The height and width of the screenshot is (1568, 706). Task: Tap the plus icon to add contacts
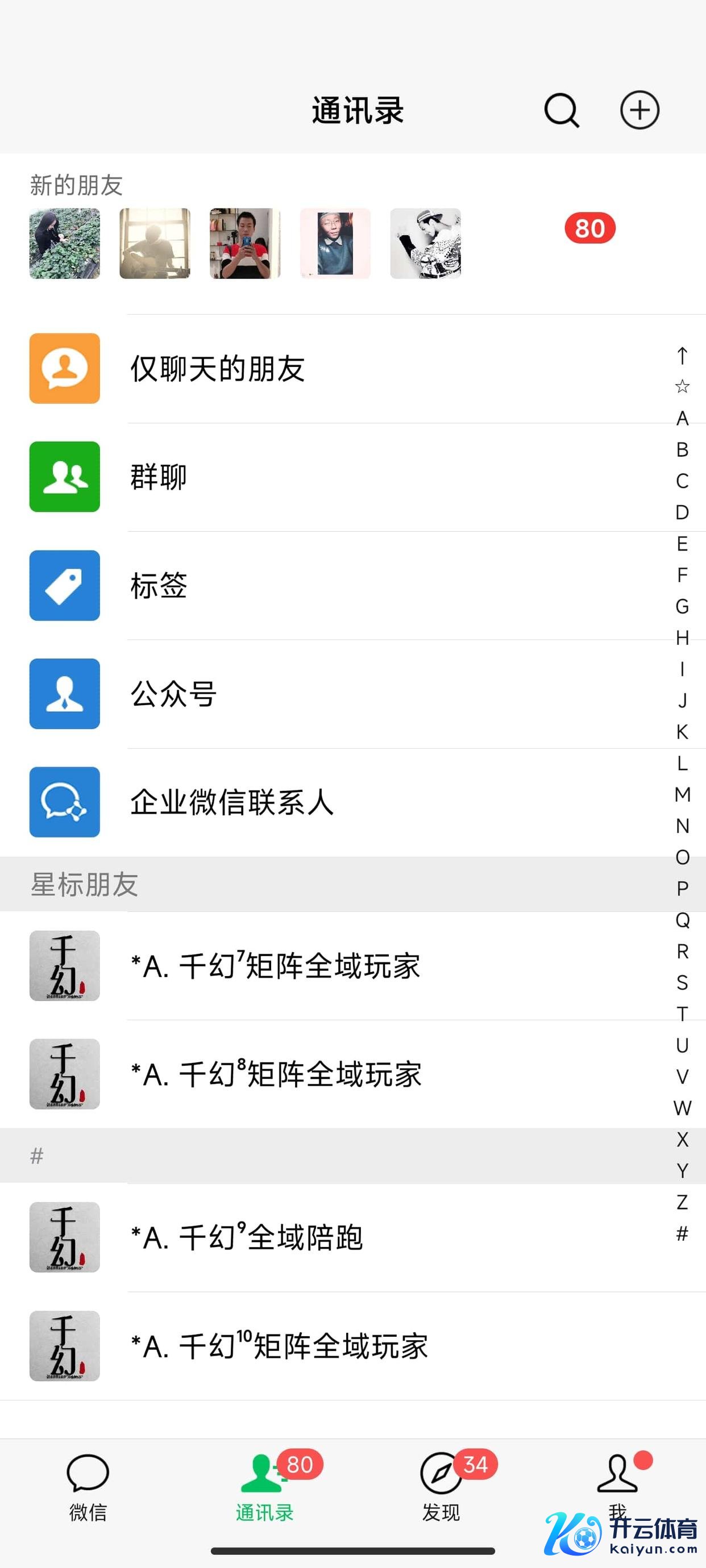pos(639,111)
